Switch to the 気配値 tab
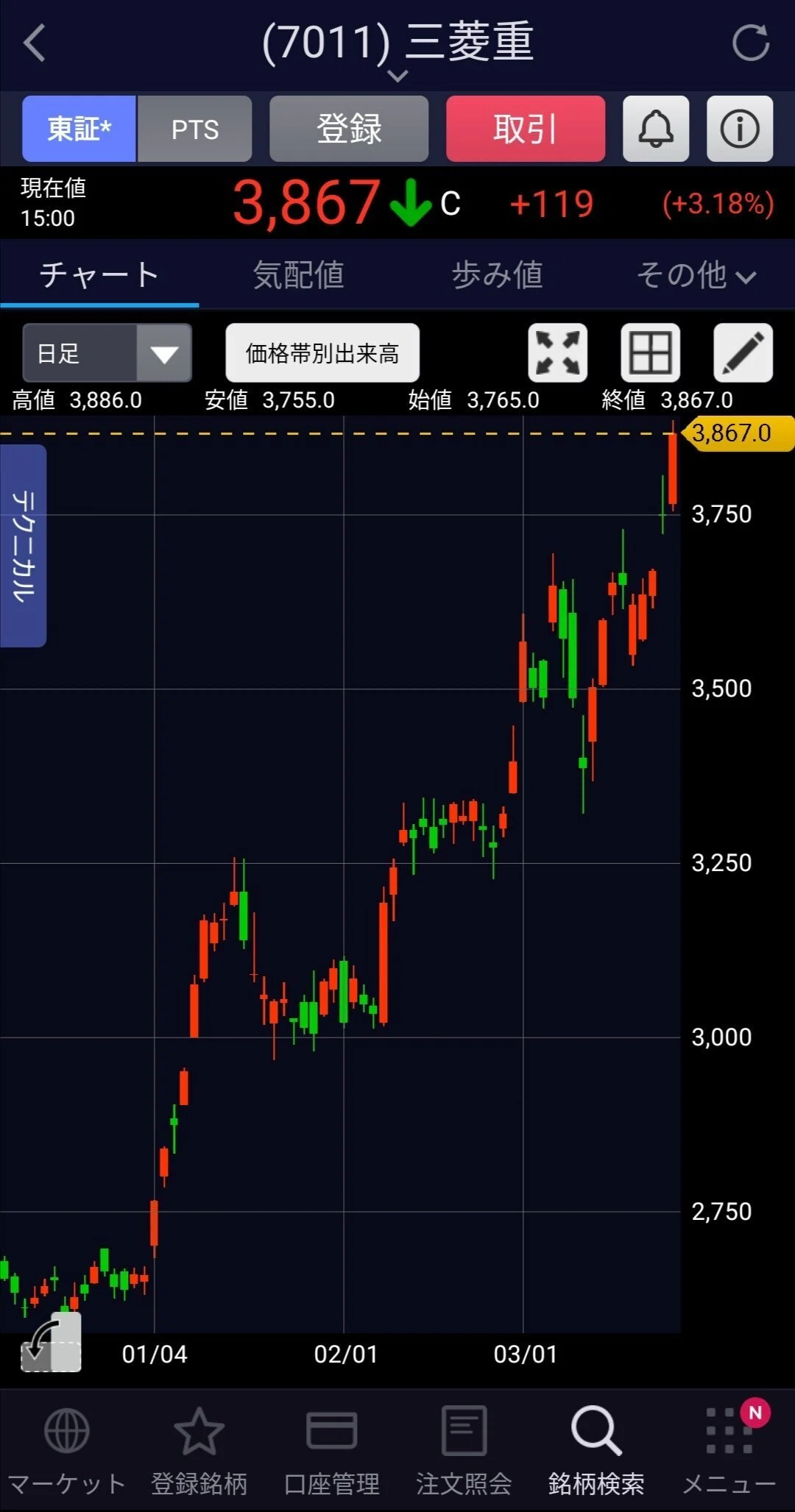Image resolution: width=795 pixels, height=1512 pixels. 298,275
